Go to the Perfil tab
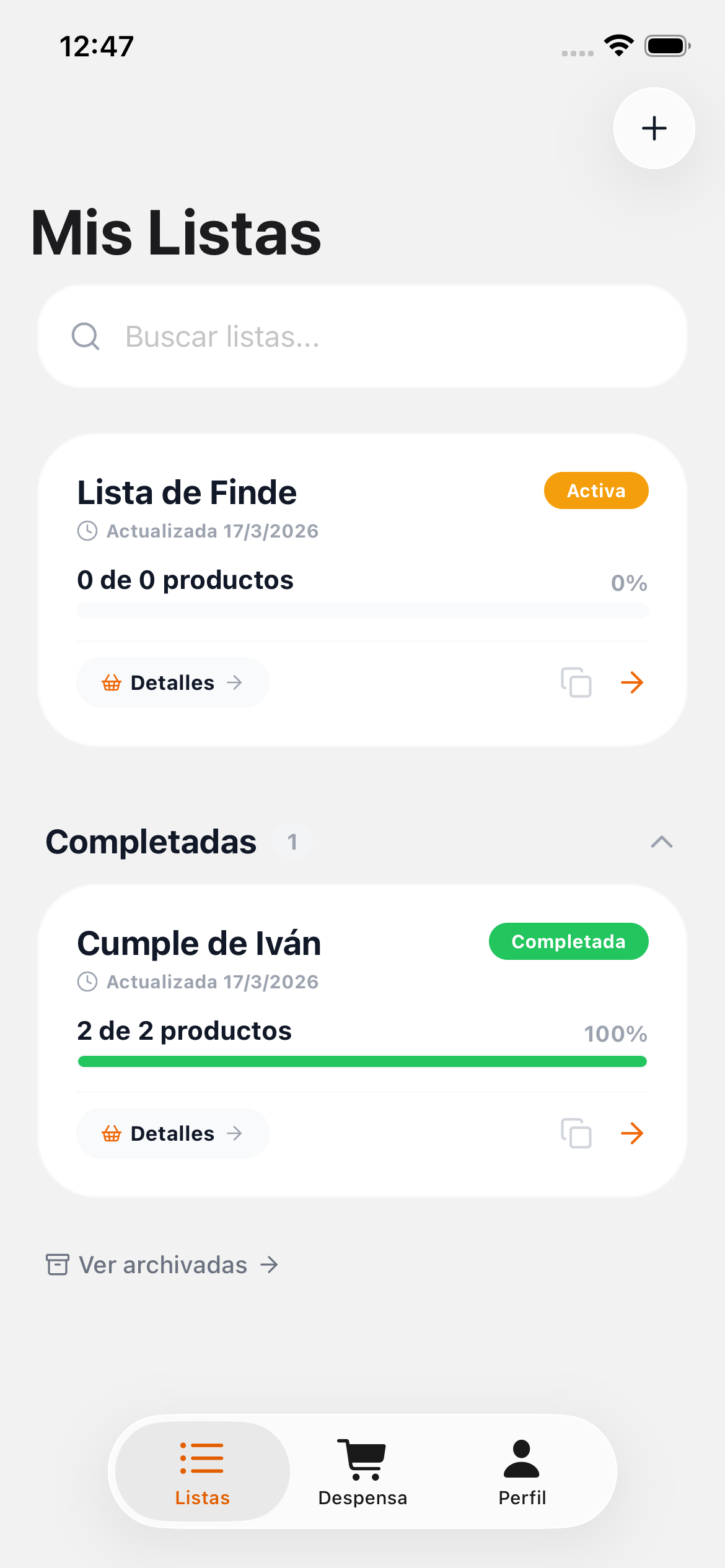The image size is (725, 1568). (x=522, y=1471)
